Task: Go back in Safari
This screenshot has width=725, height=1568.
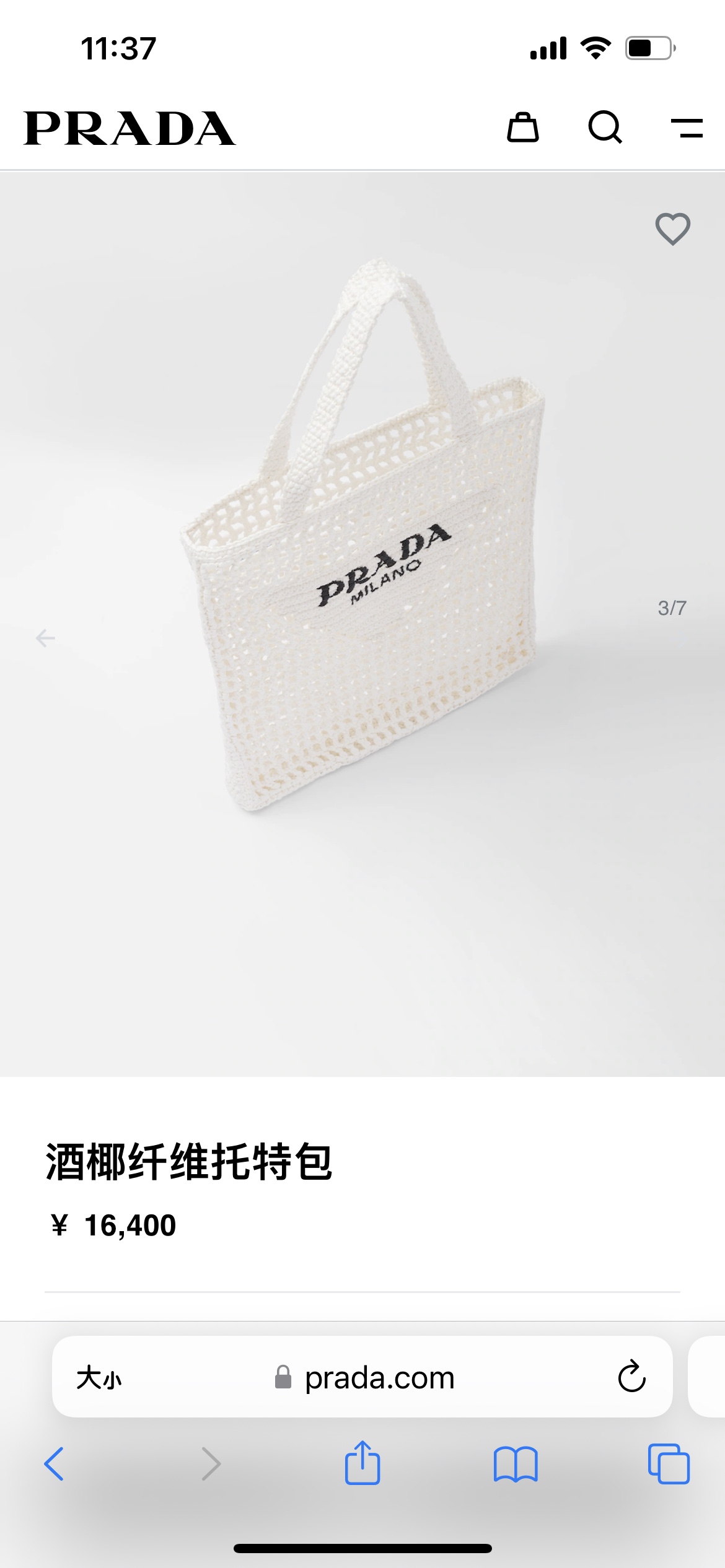Action: pyautogui.click(x=54, y=1464)
